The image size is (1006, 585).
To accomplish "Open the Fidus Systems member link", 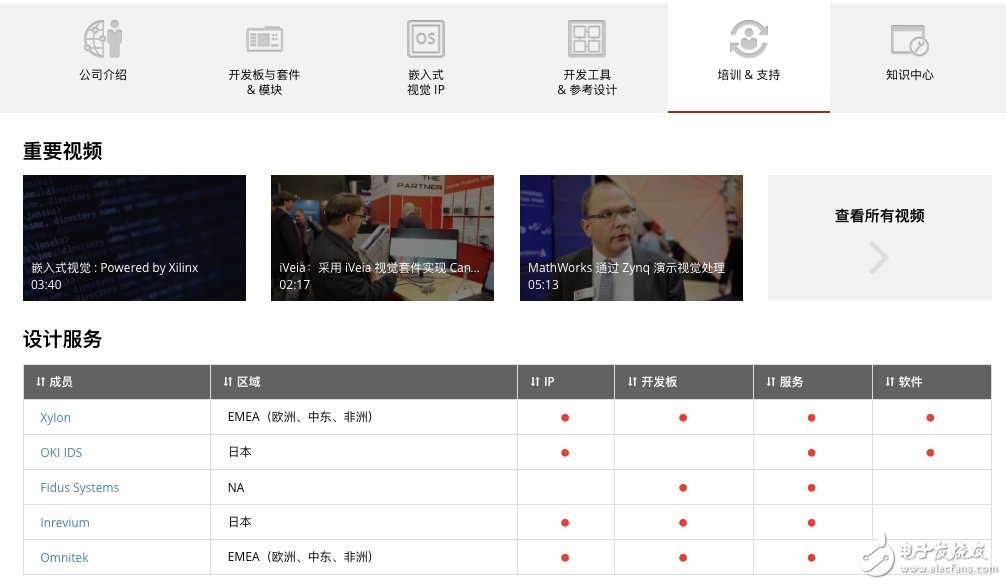I will tap(79, 488).
